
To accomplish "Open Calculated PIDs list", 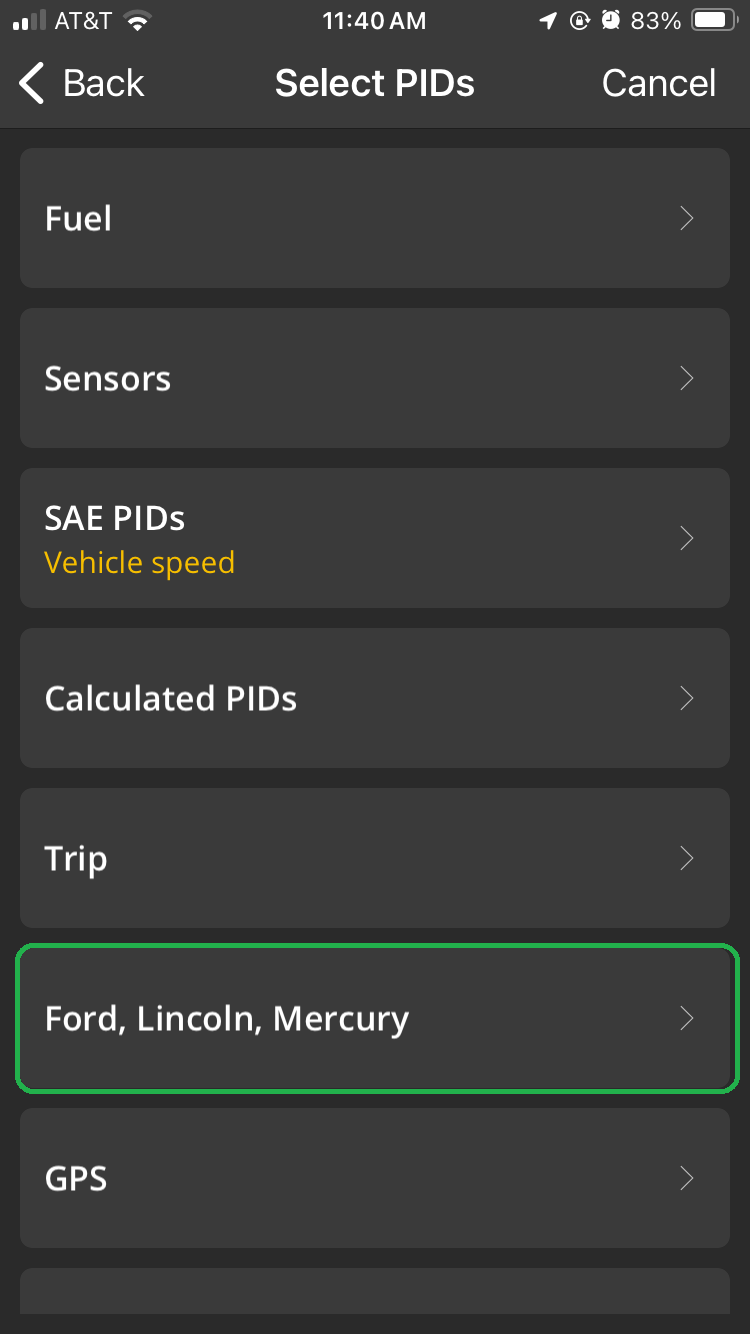I will (375, 698).
